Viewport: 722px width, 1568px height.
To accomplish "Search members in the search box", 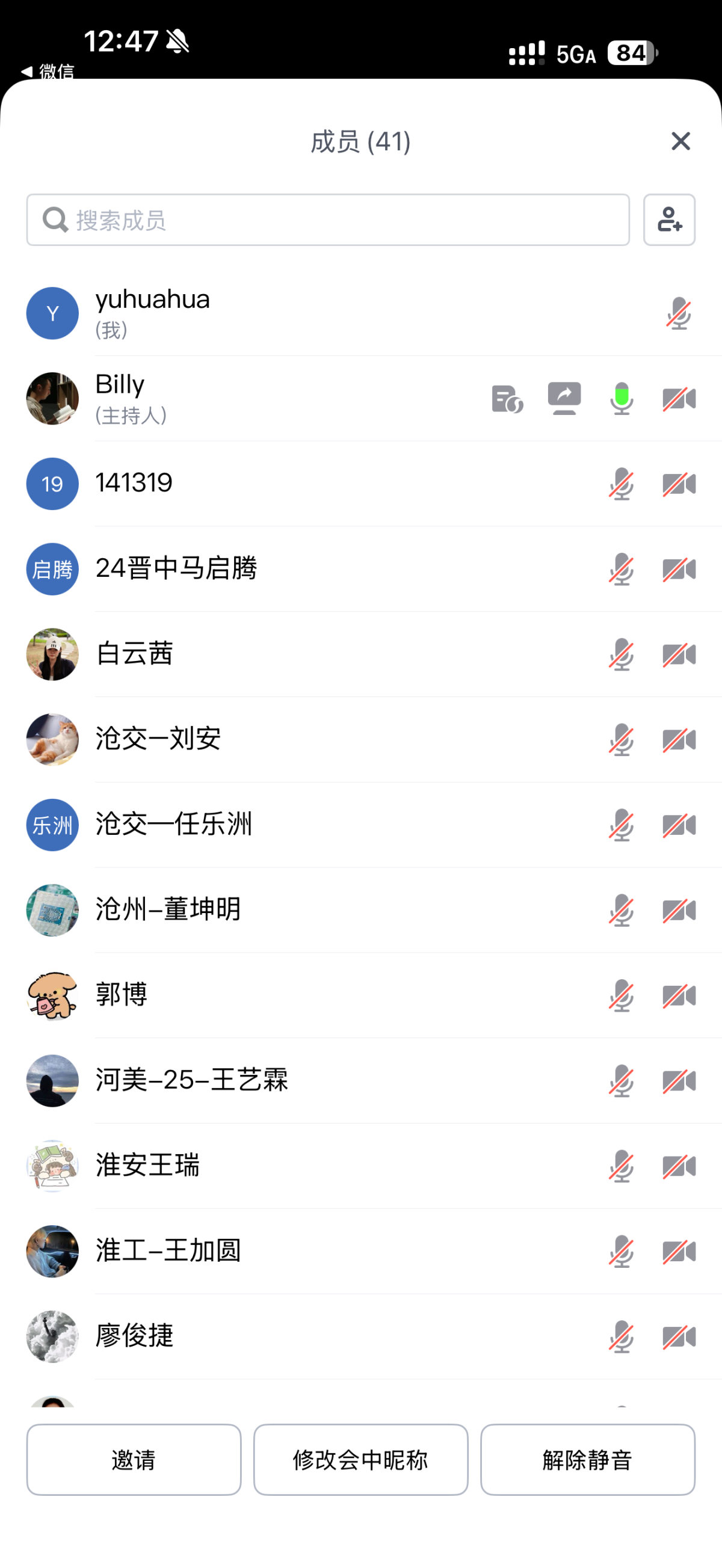I will point(327,220).
